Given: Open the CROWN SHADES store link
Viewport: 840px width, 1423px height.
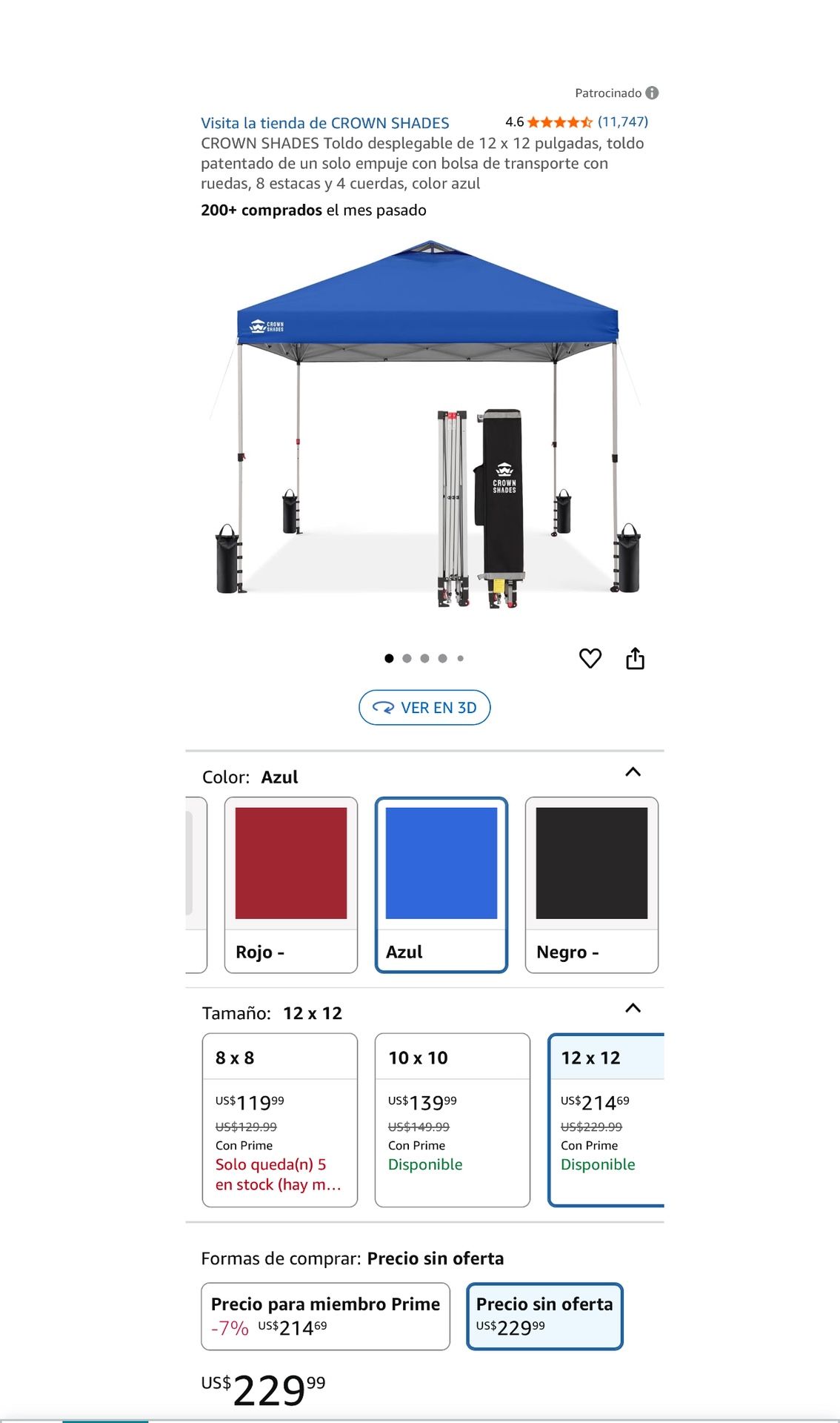Looking at the screenshot, I should (x=325, y=123).
